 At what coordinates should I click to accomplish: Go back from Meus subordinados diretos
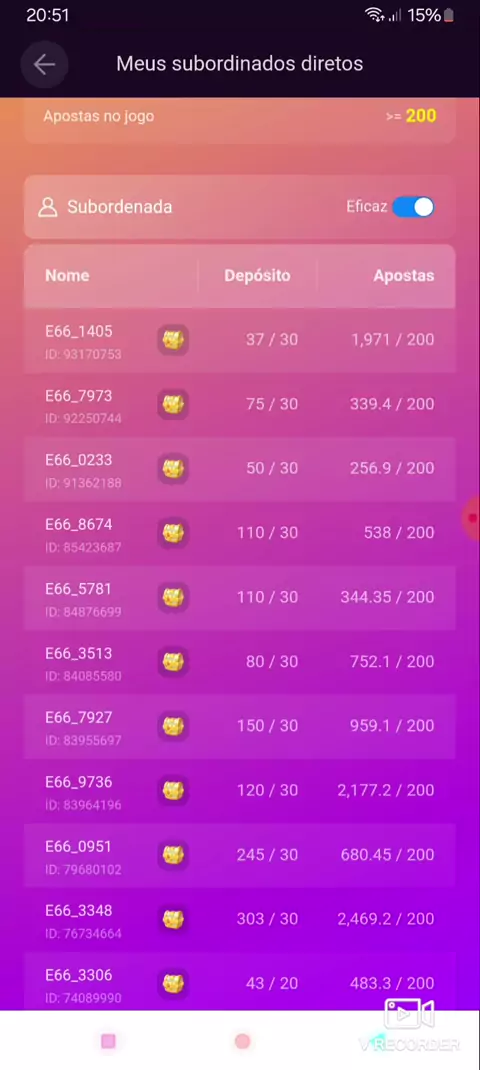[x=44, y=64]
